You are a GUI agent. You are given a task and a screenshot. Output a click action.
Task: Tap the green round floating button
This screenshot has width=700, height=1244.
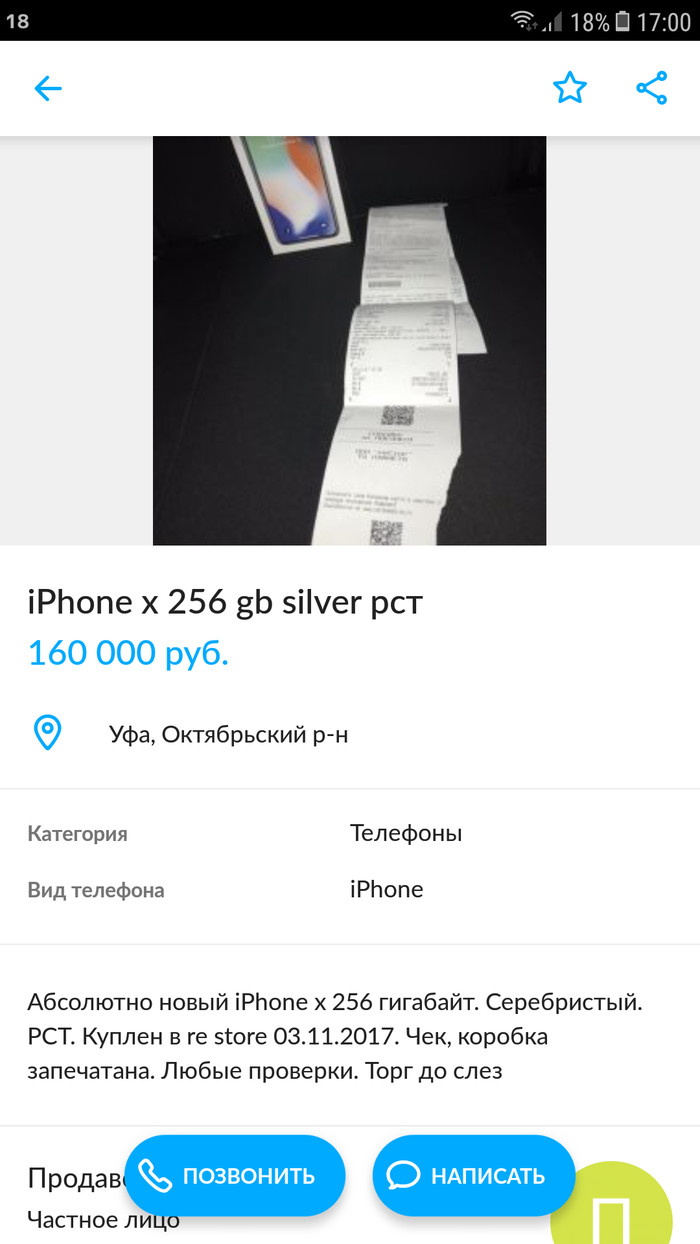pos(625,1205)
